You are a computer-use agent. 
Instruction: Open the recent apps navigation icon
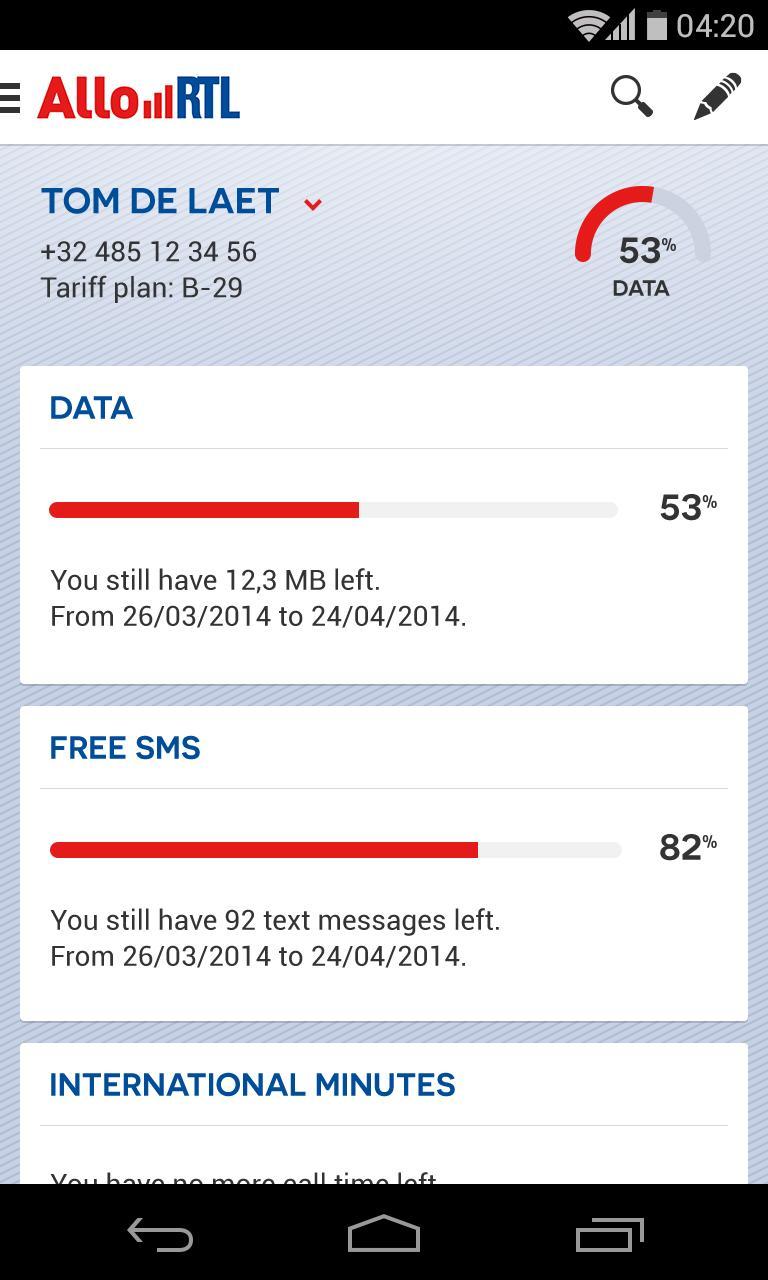[611, 1235]
